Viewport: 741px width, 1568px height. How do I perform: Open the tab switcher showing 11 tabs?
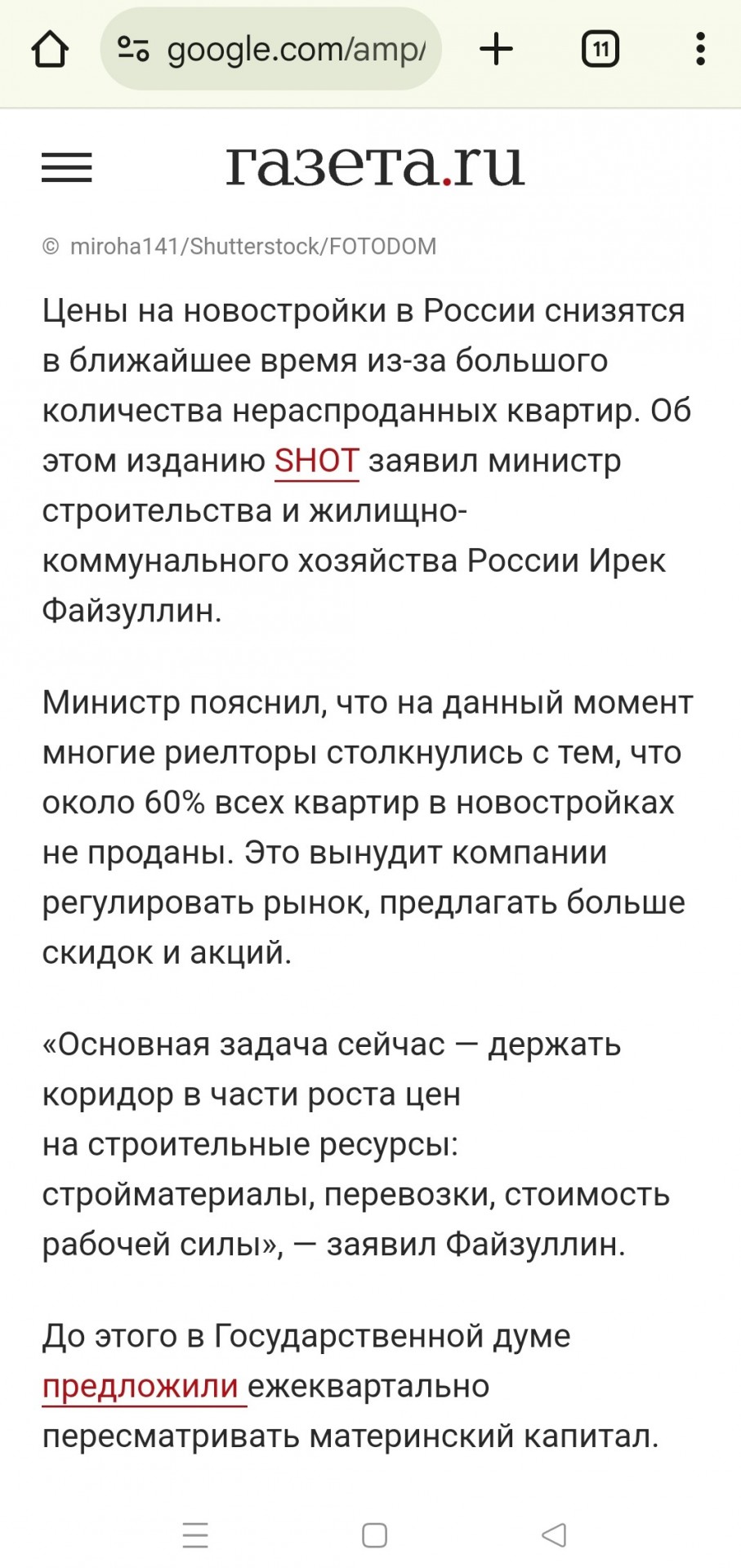point(600,49)
